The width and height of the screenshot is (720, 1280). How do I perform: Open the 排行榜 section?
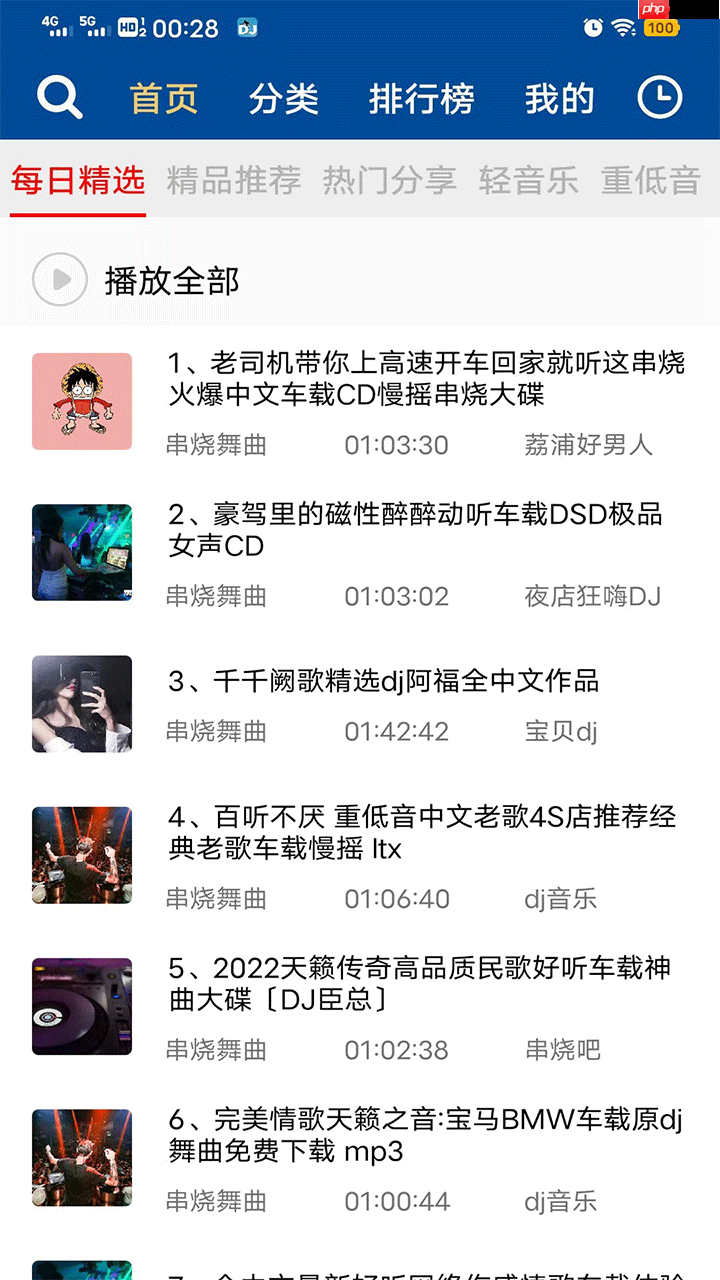point(424,97)
